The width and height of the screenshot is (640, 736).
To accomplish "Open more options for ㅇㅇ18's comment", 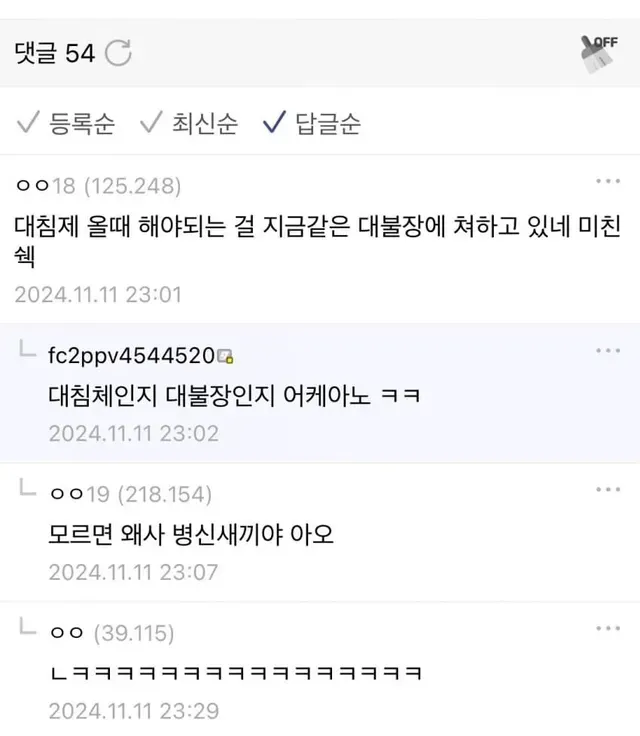I will 608,181.
